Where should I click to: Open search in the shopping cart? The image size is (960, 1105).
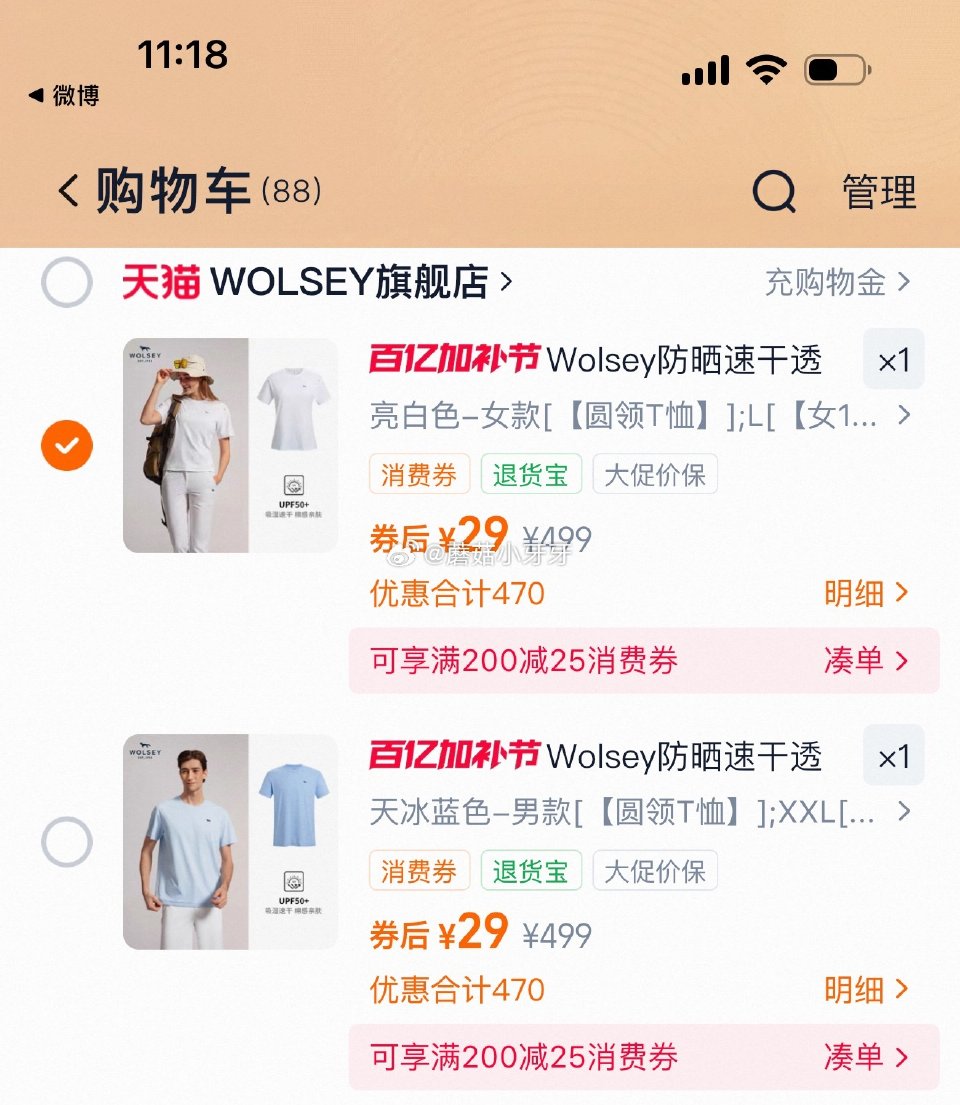click(775, 192)
